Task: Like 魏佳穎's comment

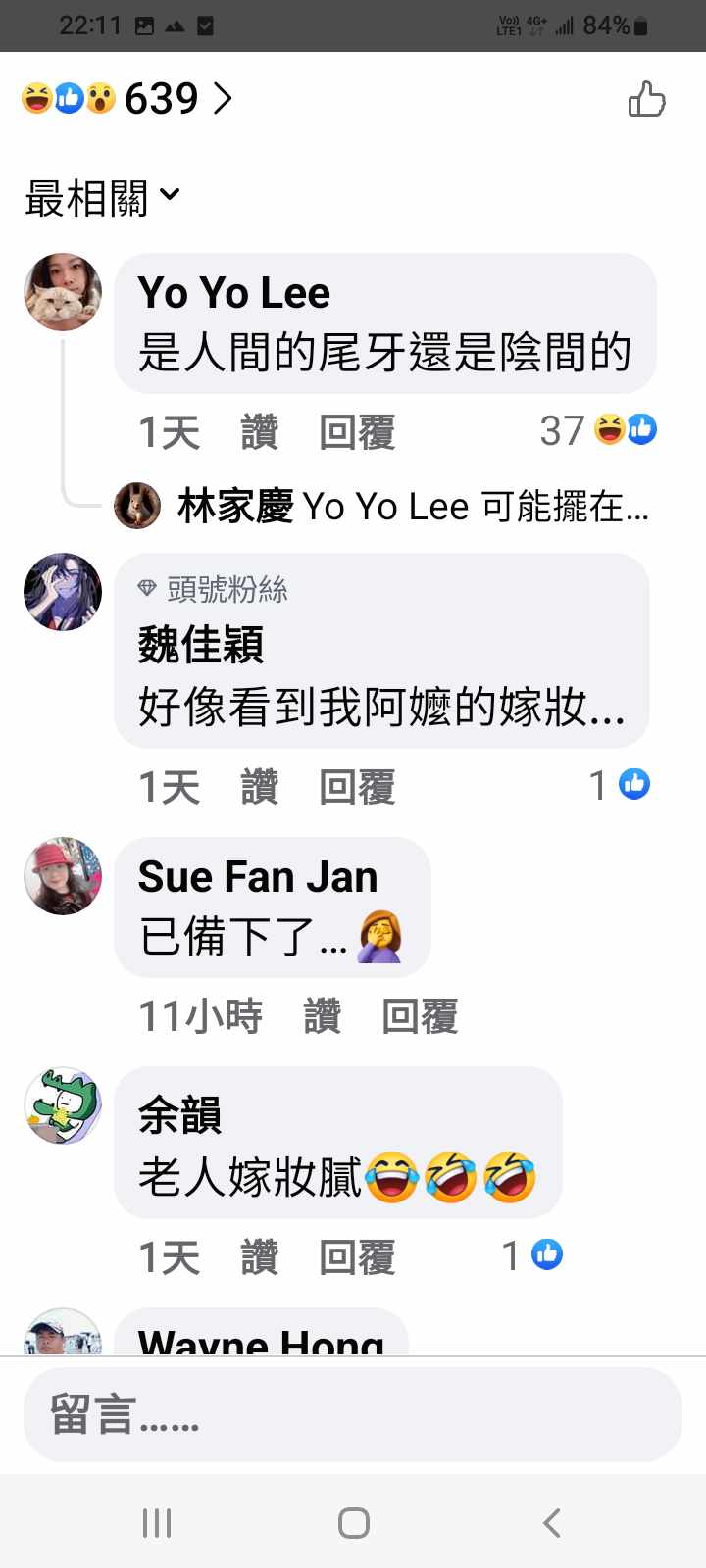Action: 260,787
